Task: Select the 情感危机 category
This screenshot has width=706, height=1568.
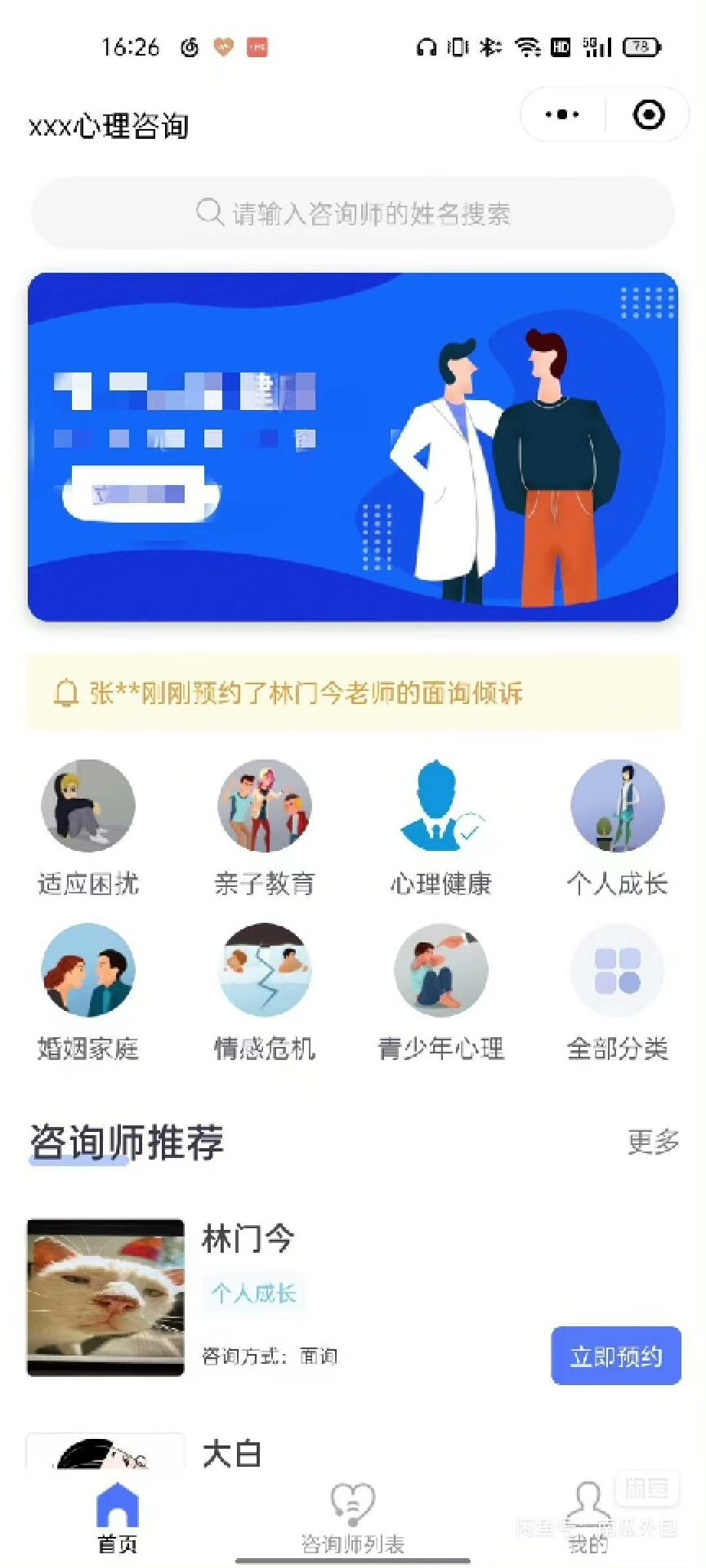Action: pyautogui.click(x=264, y=991)
